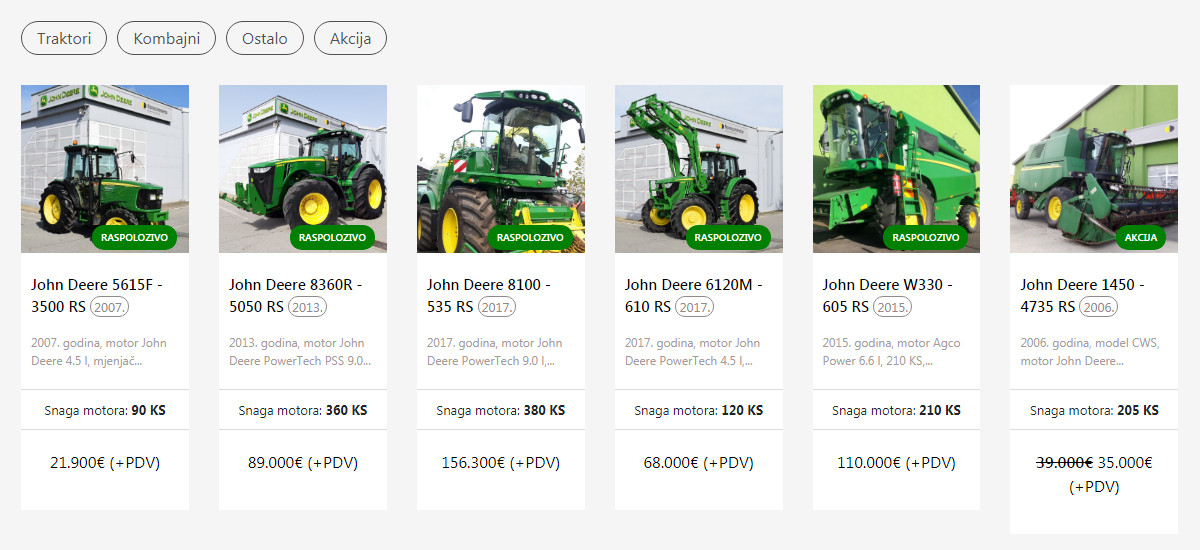Filter listings by Kombajni
This screenshot has width=1200, height=550.
pyautogui.click(x=167, y=39)
